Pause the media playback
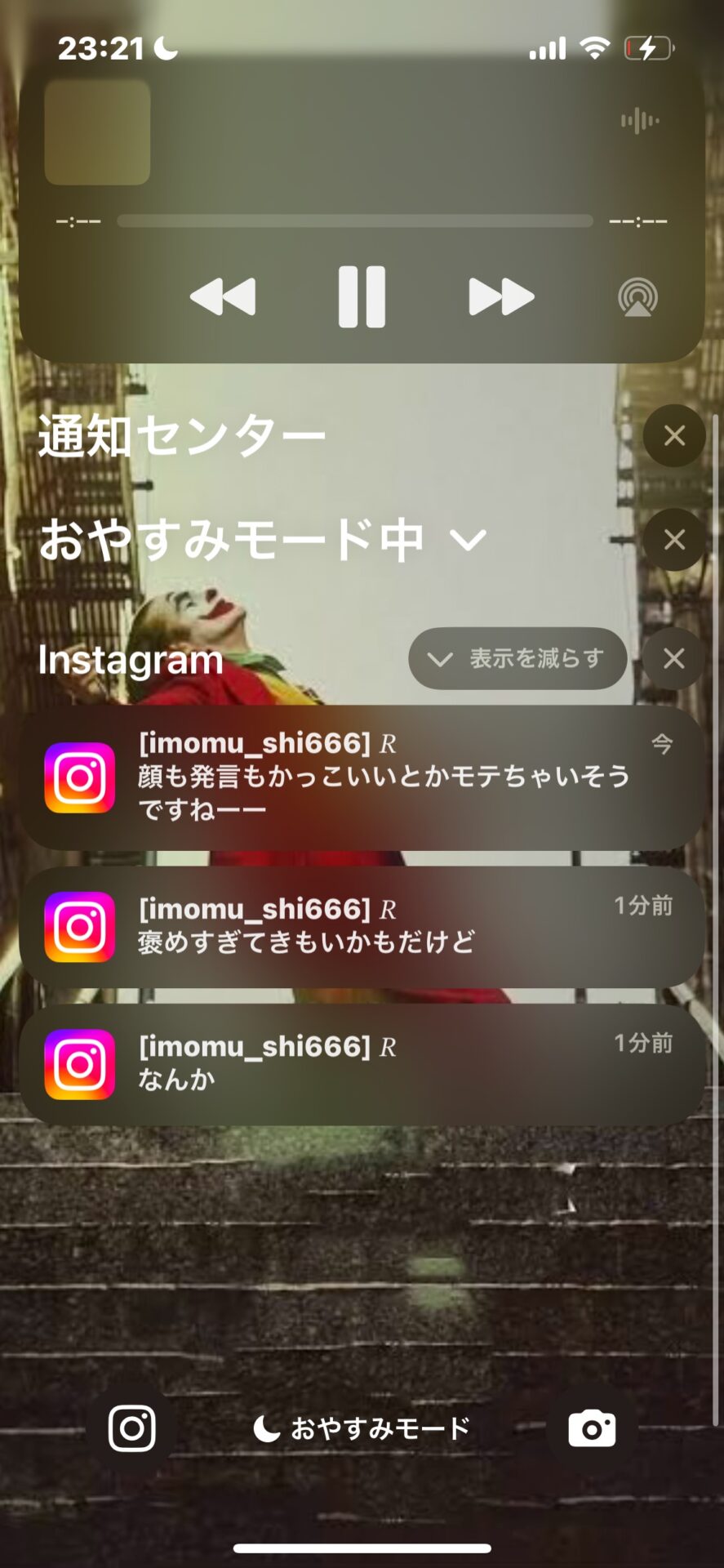Image resolution: width=724 pixels, height=1568 pixels. (362, 296)
